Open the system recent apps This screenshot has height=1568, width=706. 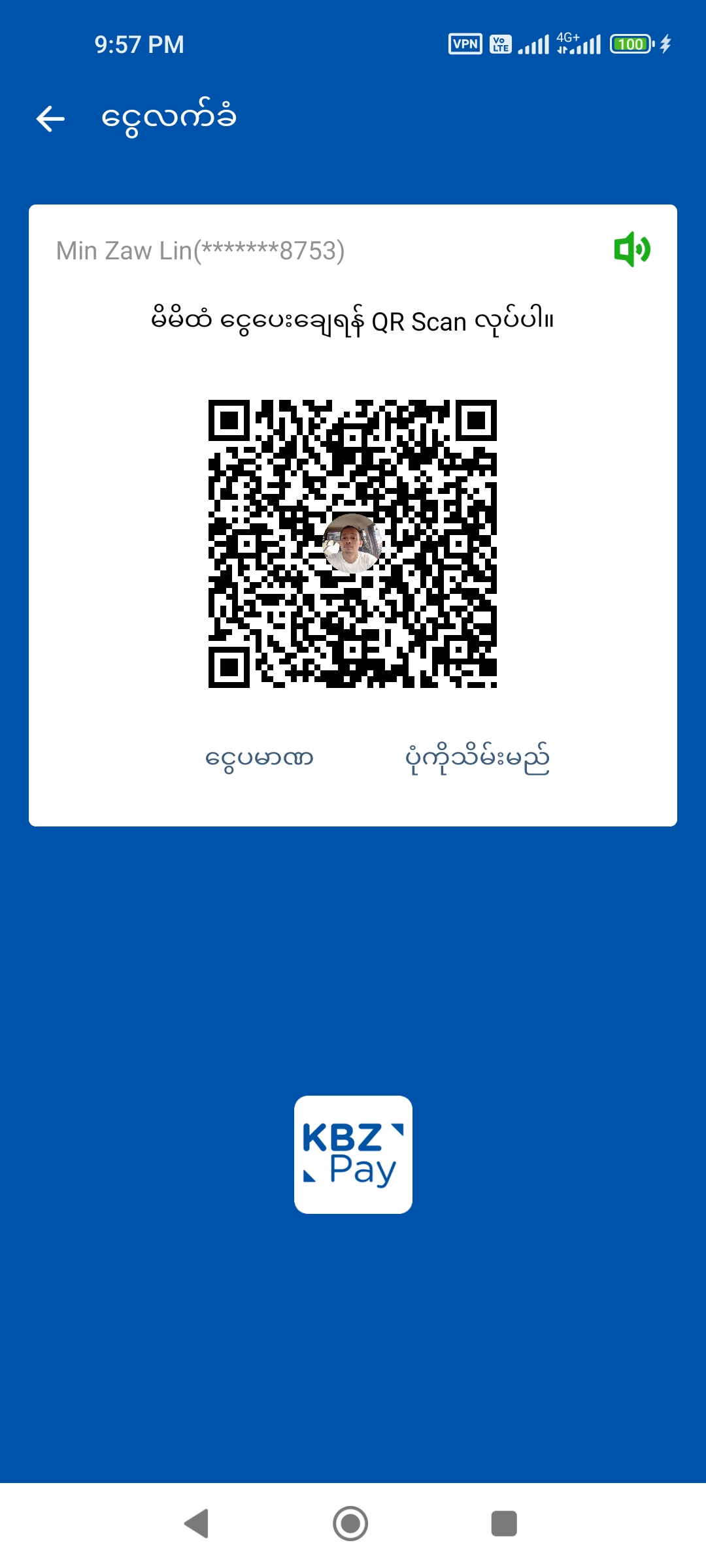(504, 1524)
